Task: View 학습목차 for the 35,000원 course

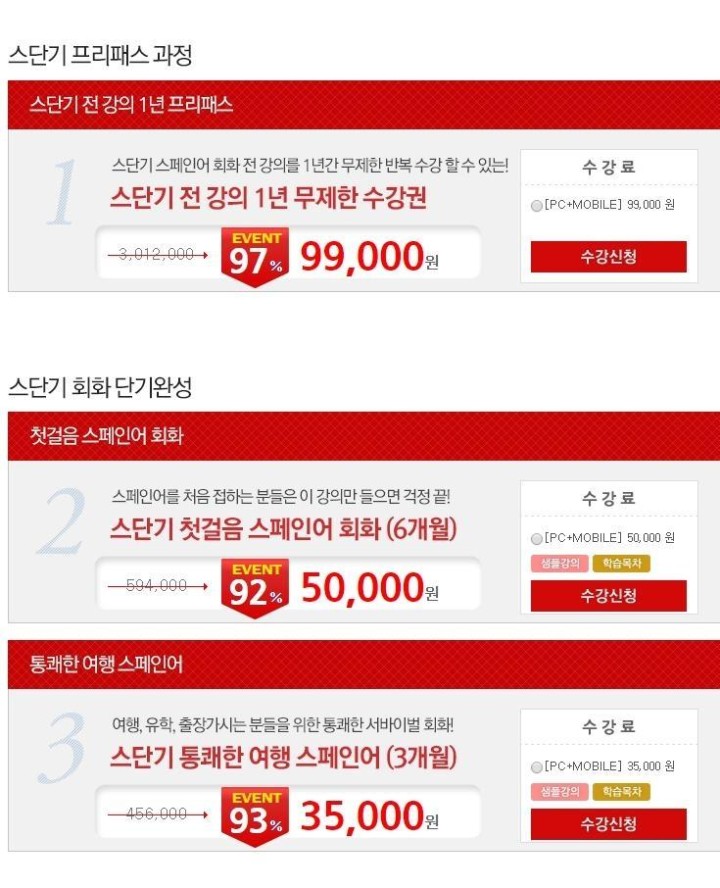Action: click(621, 792)
